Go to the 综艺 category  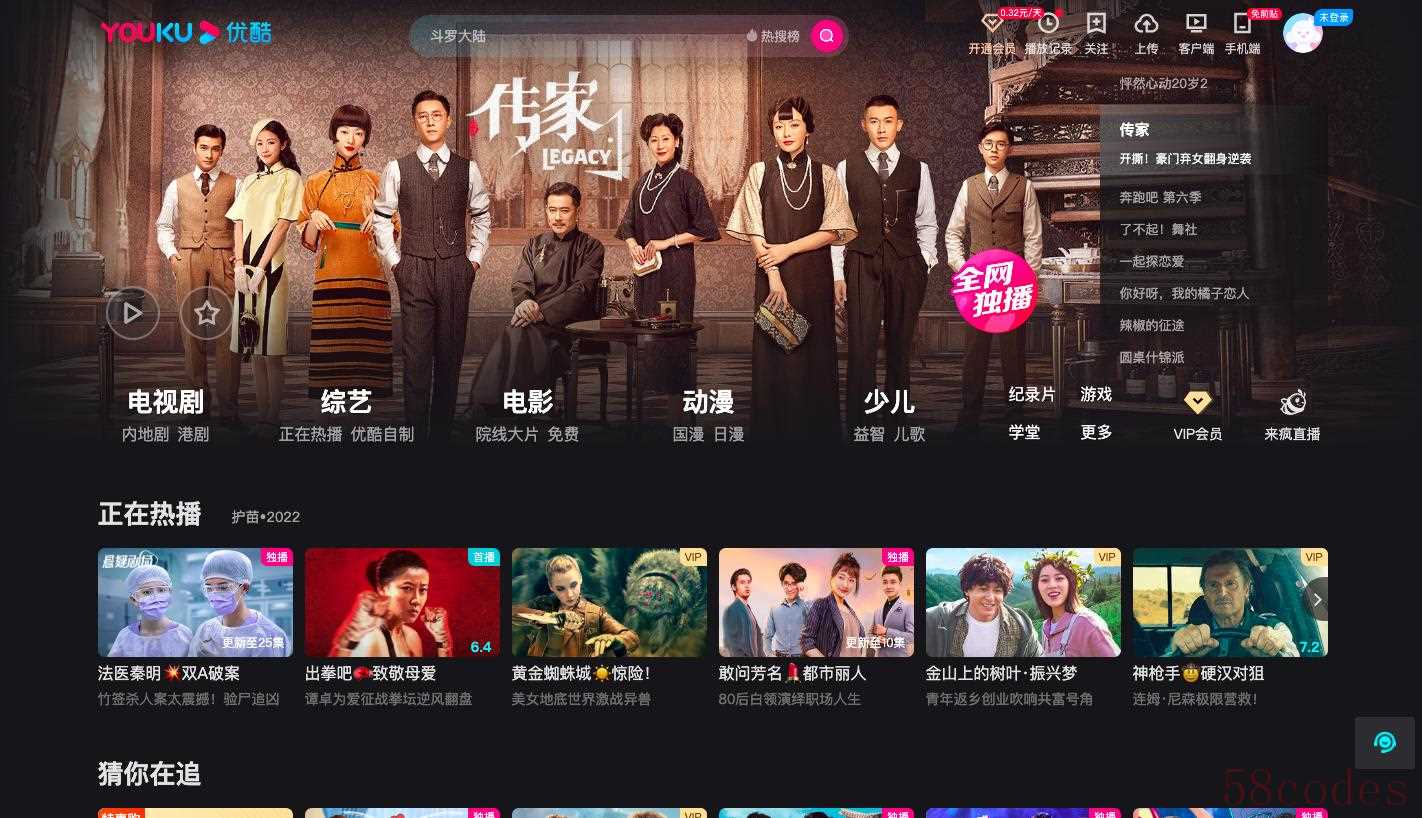tap(346, 402)
